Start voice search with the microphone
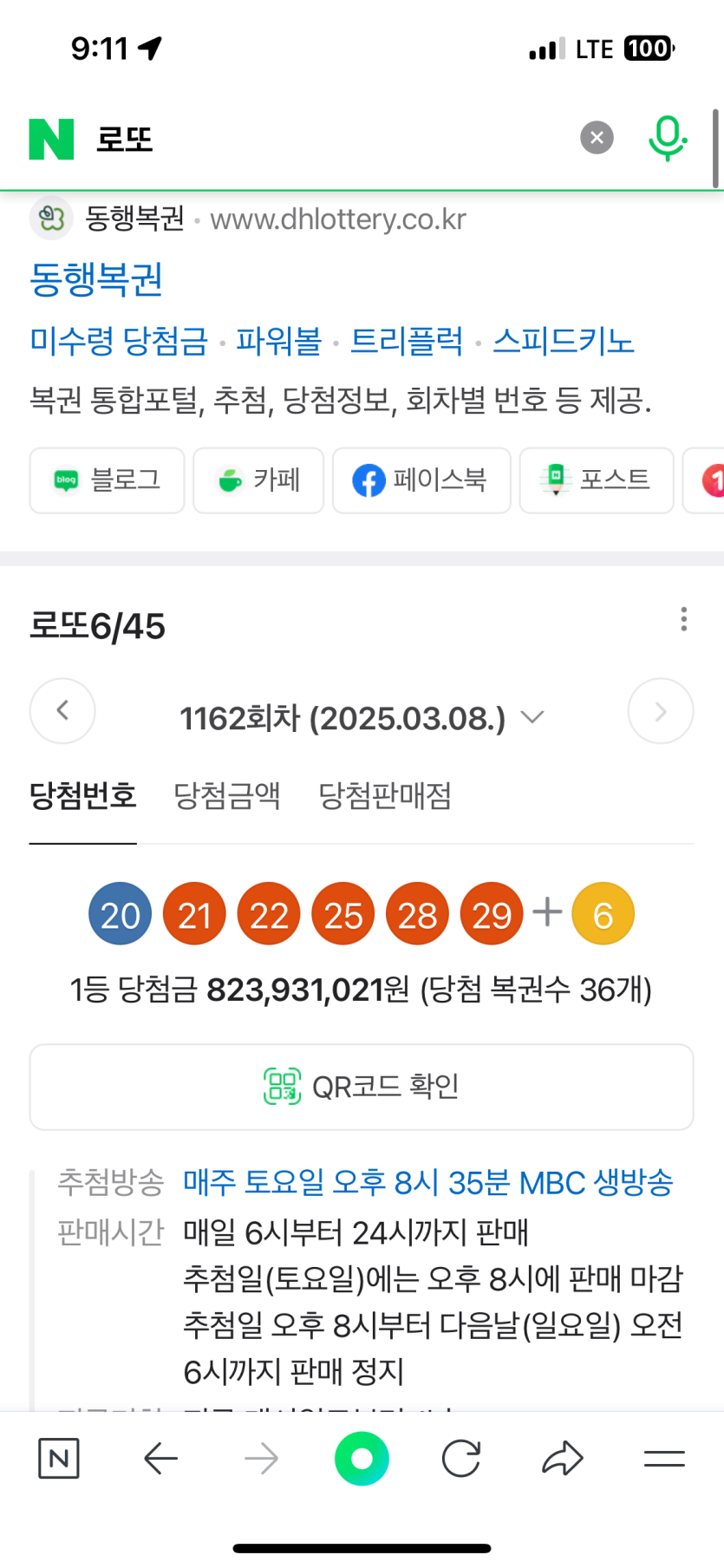Viewport: 724px width, 1568px height. click(x=668, y=138)
